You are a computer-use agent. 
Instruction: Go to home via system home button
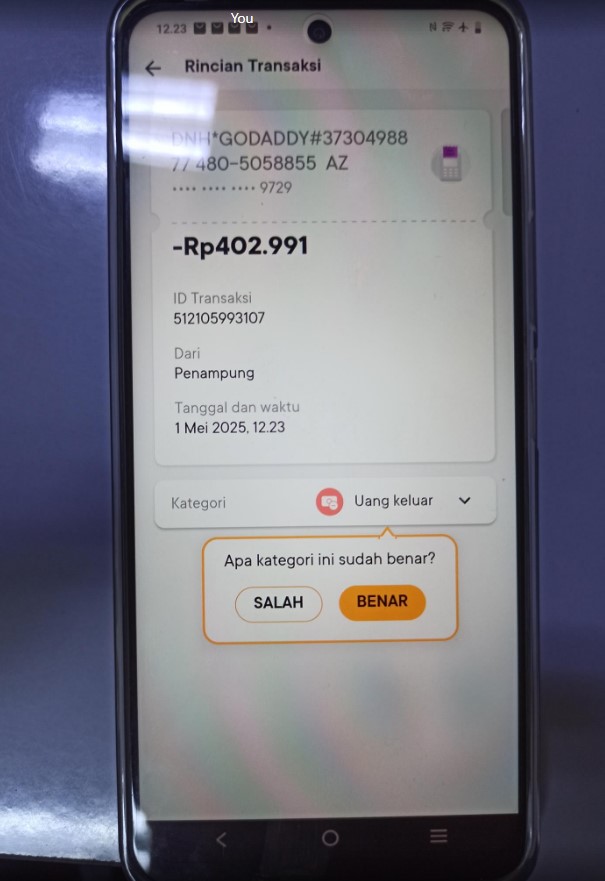point(330,838)
